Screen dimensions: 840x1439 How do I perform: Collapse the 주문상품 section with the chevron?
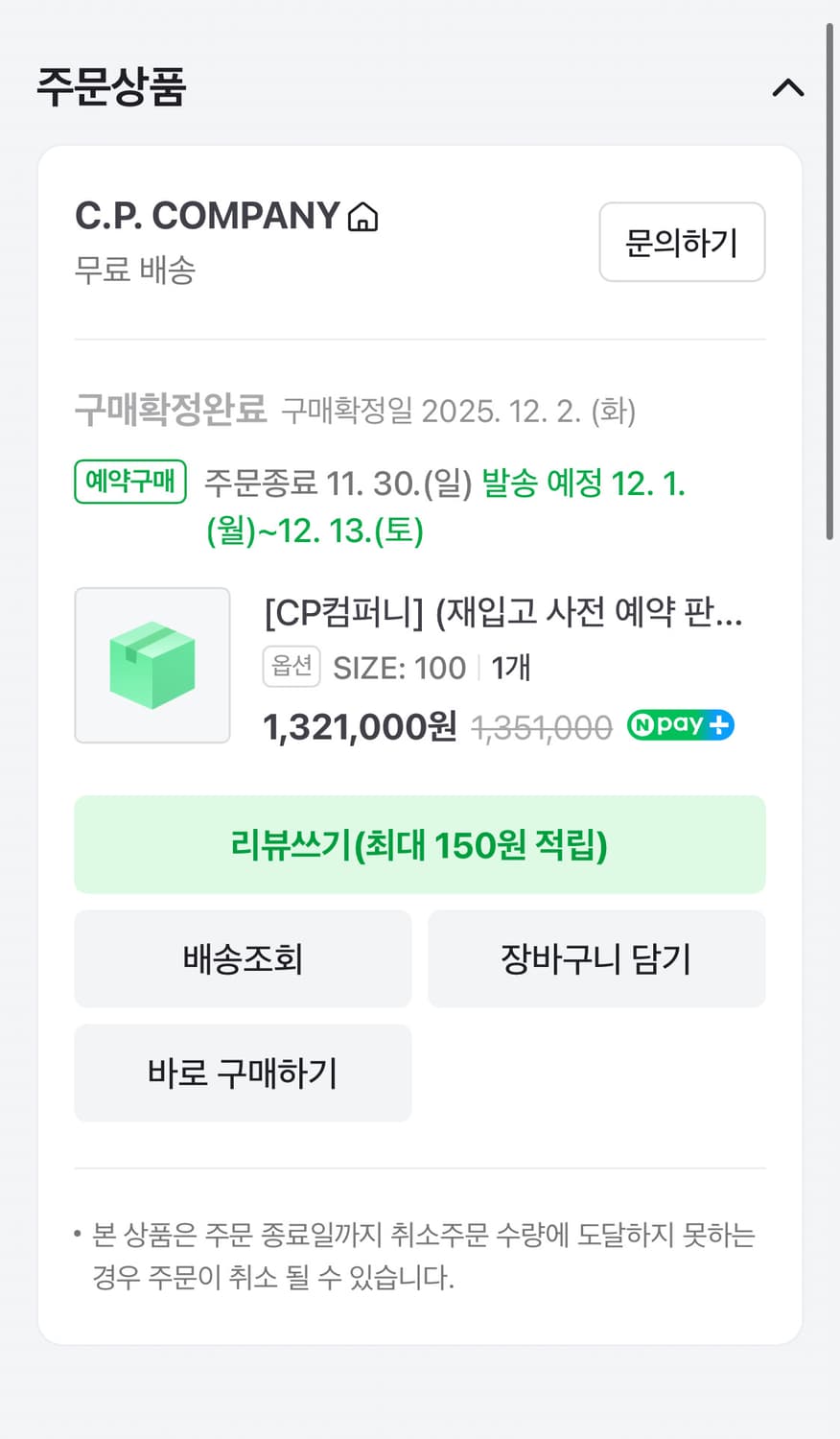coord(786,88)
